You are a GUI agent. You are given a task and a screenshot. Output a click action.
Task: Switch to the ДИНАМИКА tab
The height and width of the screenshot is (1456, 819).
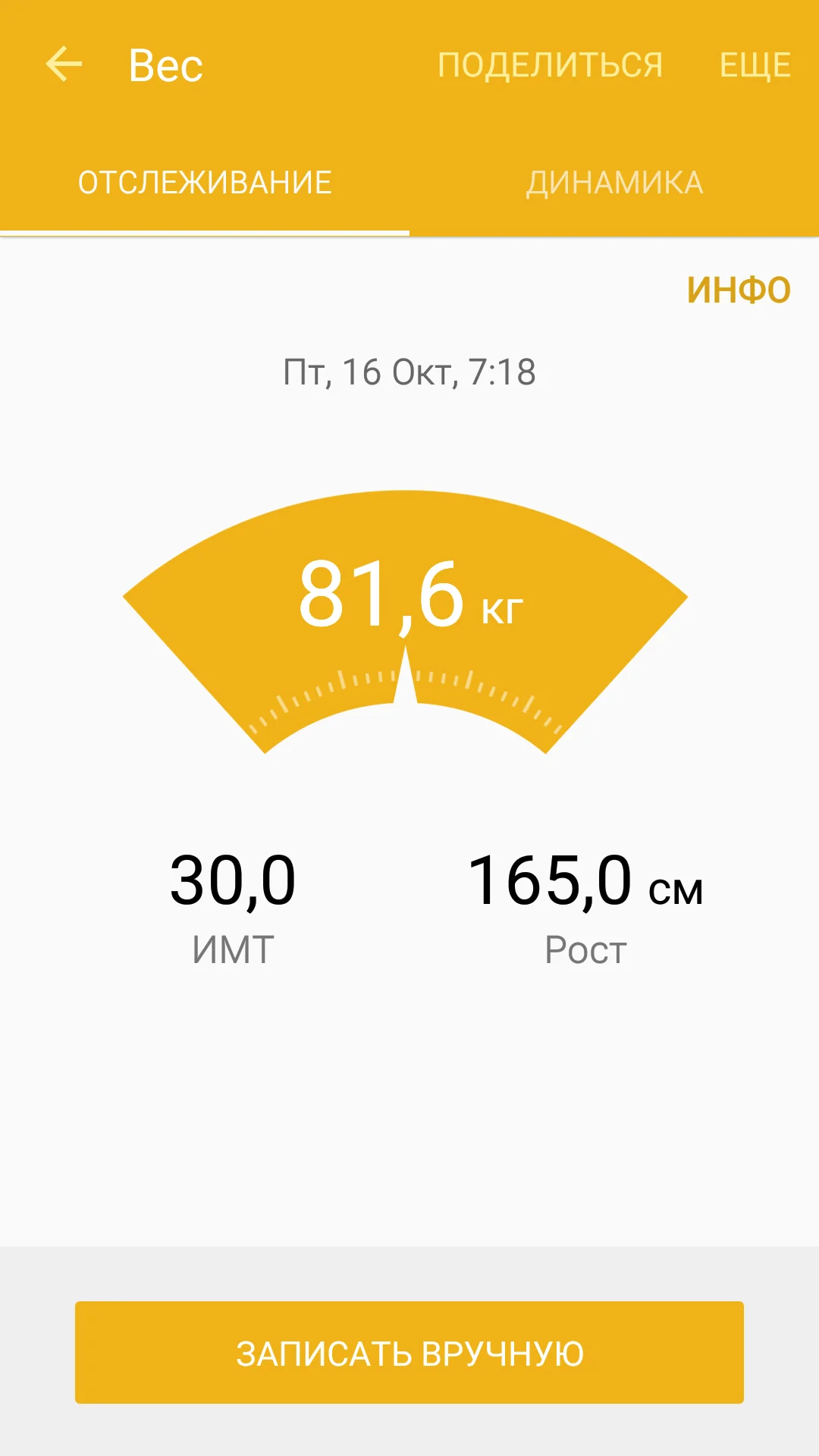(x=614, y=183)
